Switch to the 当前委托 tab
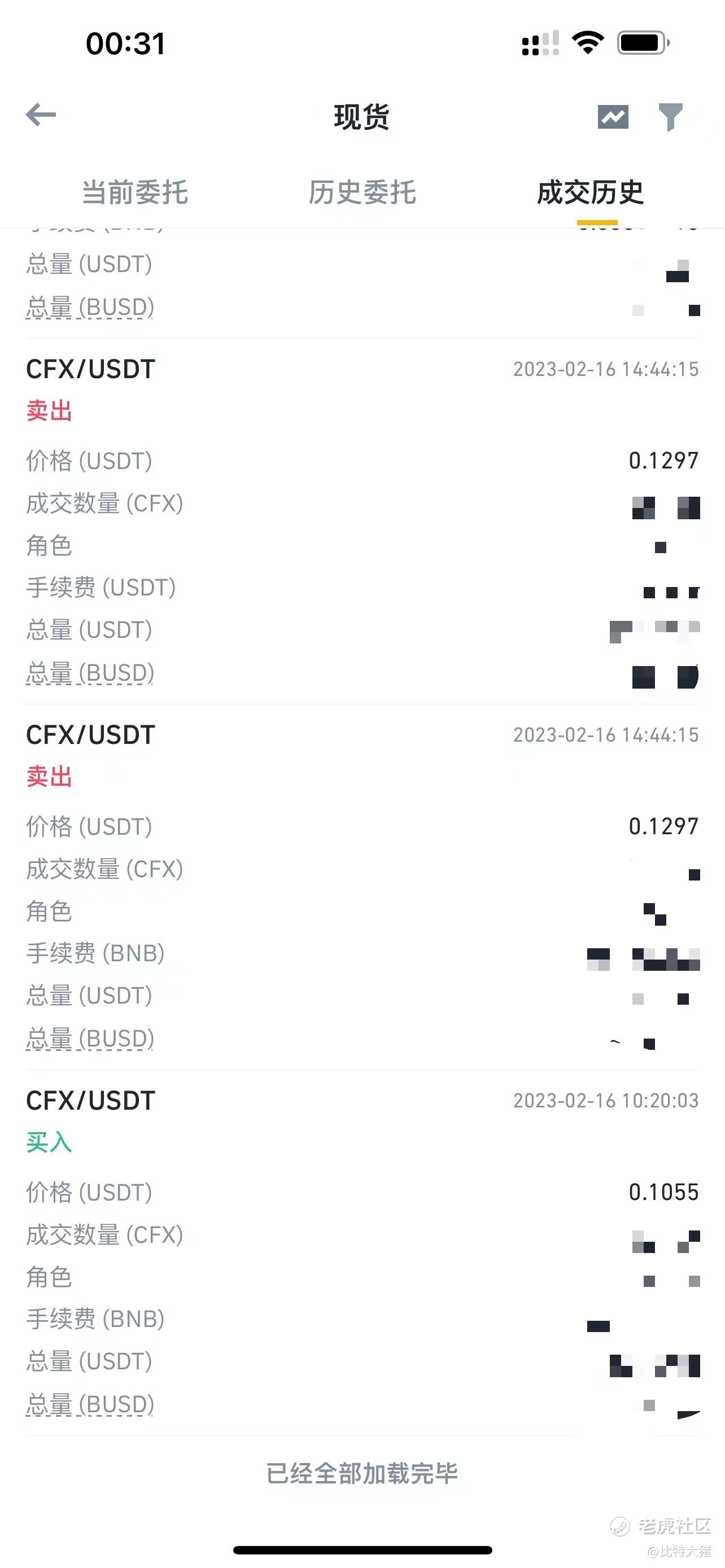The width and height of the screenshot is (725, 1568). (x=135, y=192)
